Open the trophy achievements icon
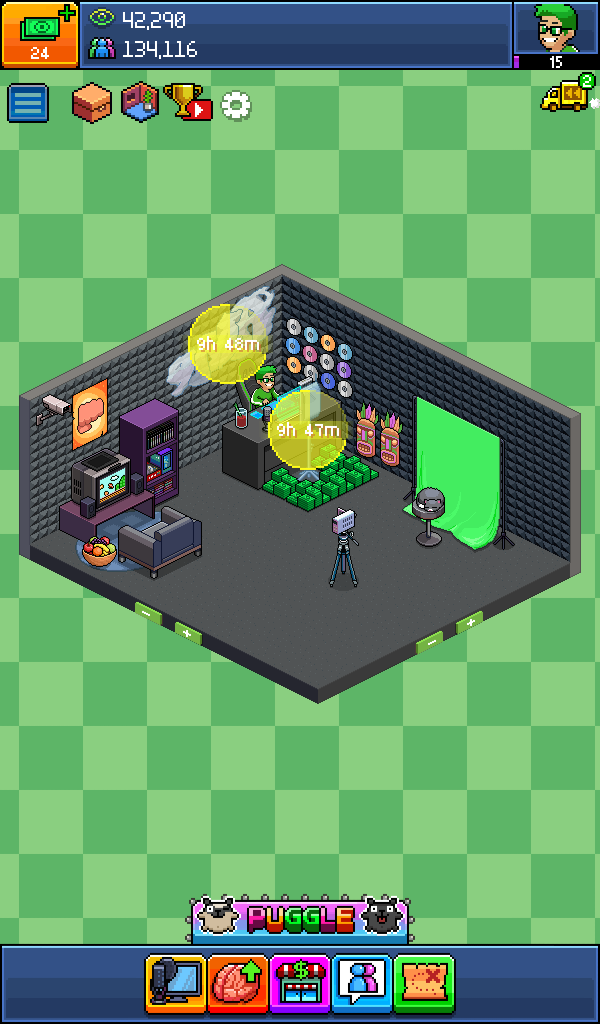 pos(188,102)
